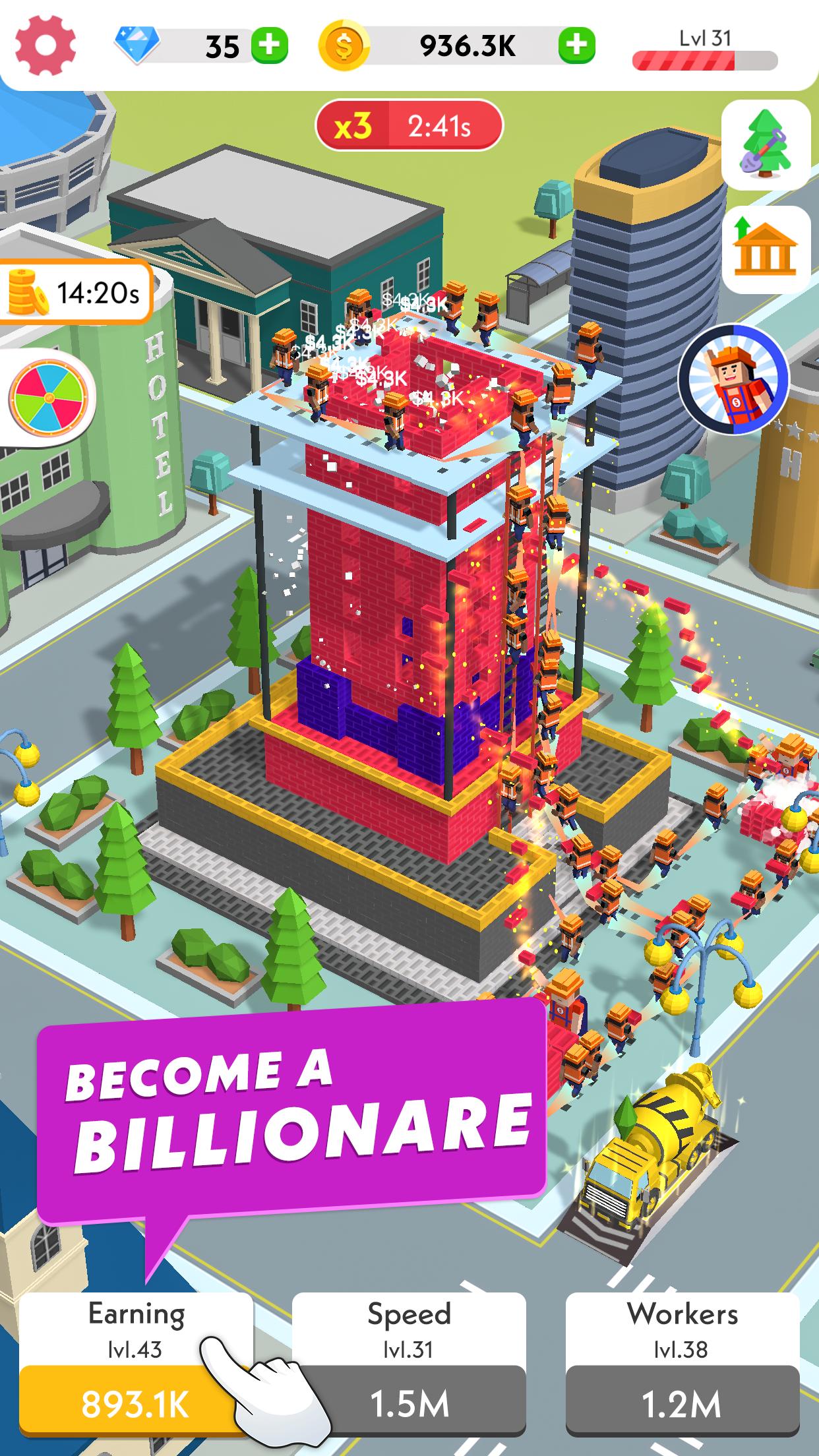Tap the builder character boost icon
This screenshot has width=819, height=1456.
pos(733,379)
